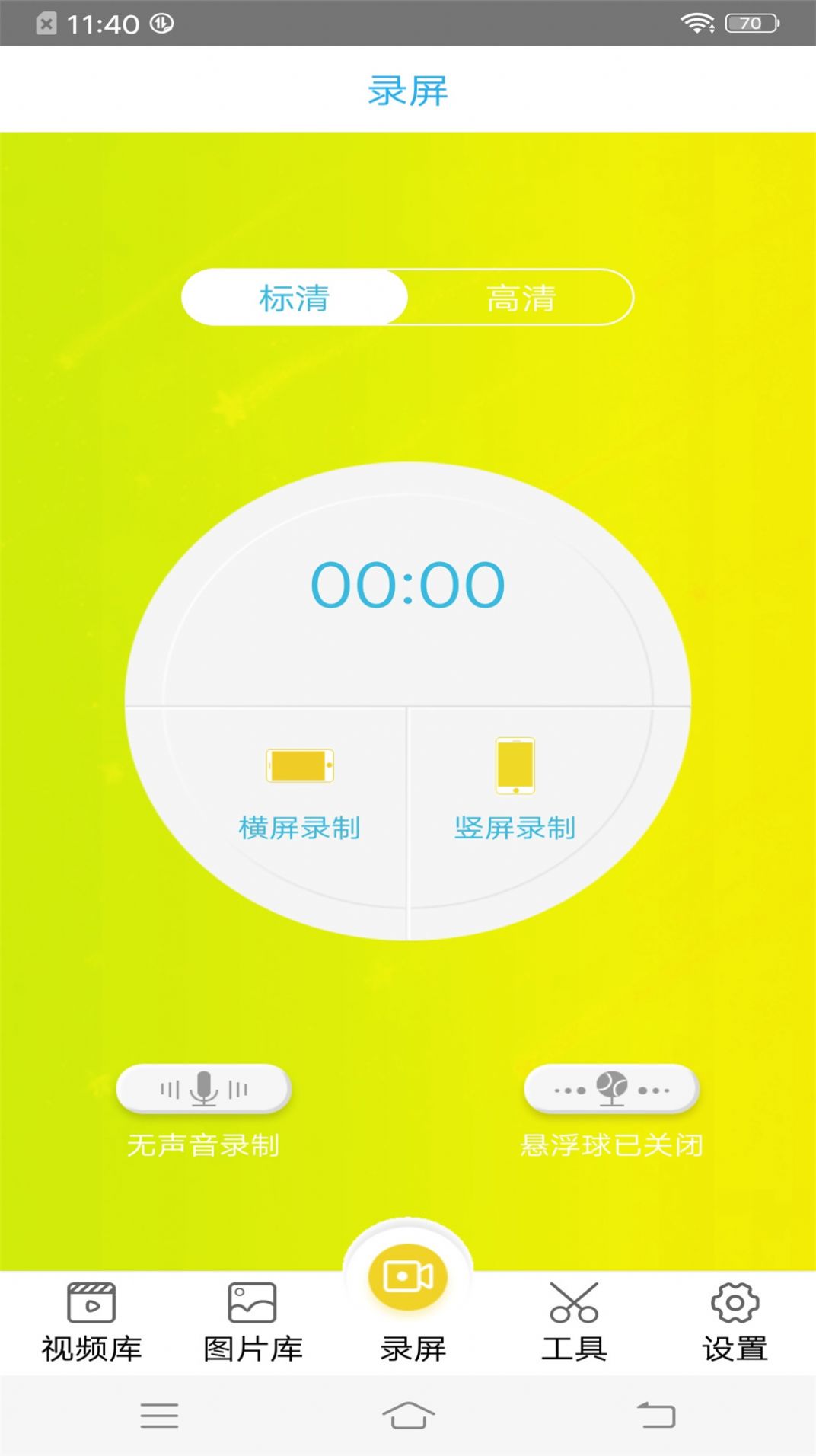Toggle the 无声音录制 microphone setting
816x1456 pixels.
pos(203,1089)
